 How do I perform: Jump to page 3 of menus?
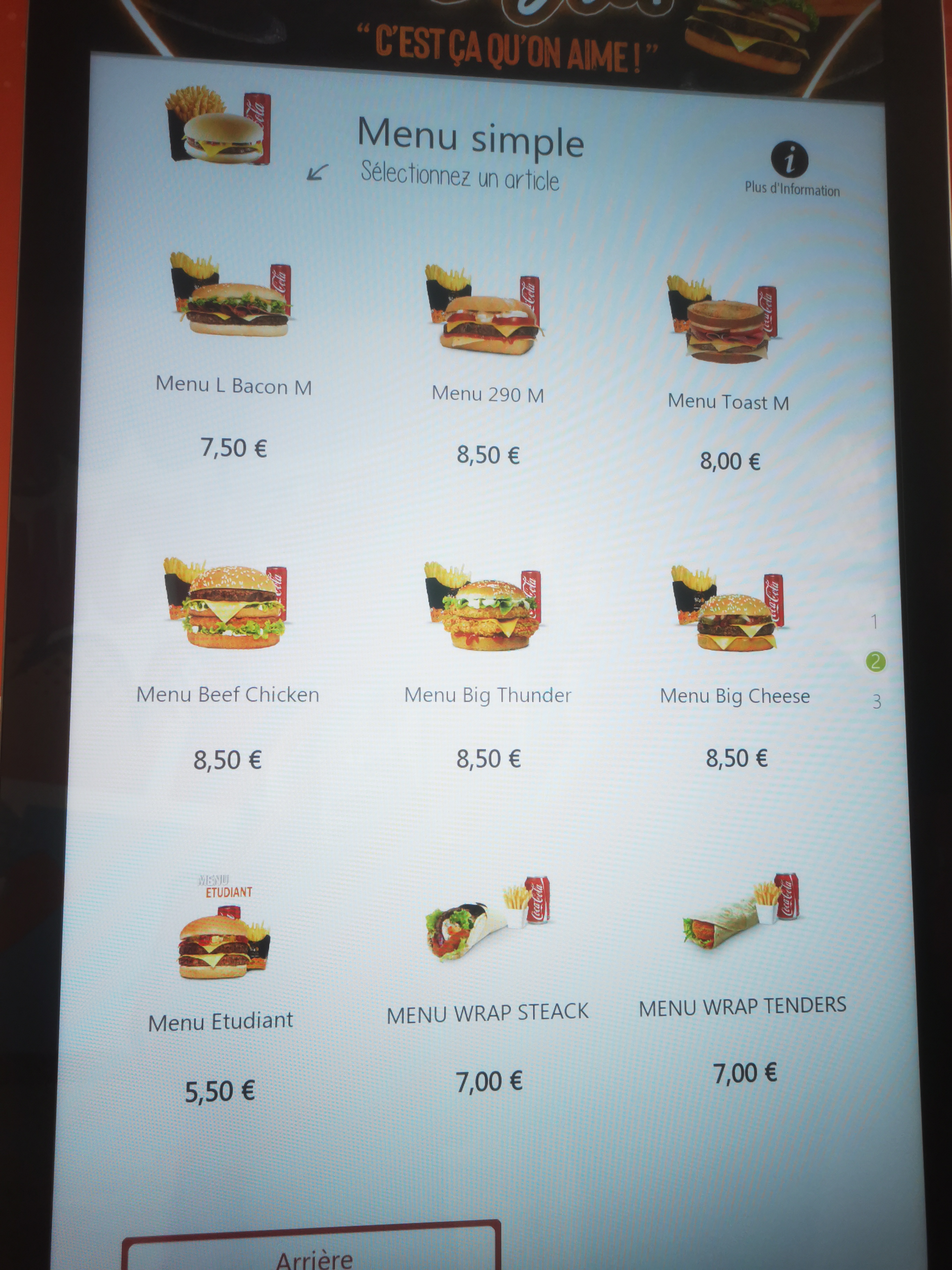[x=876, y=701]
